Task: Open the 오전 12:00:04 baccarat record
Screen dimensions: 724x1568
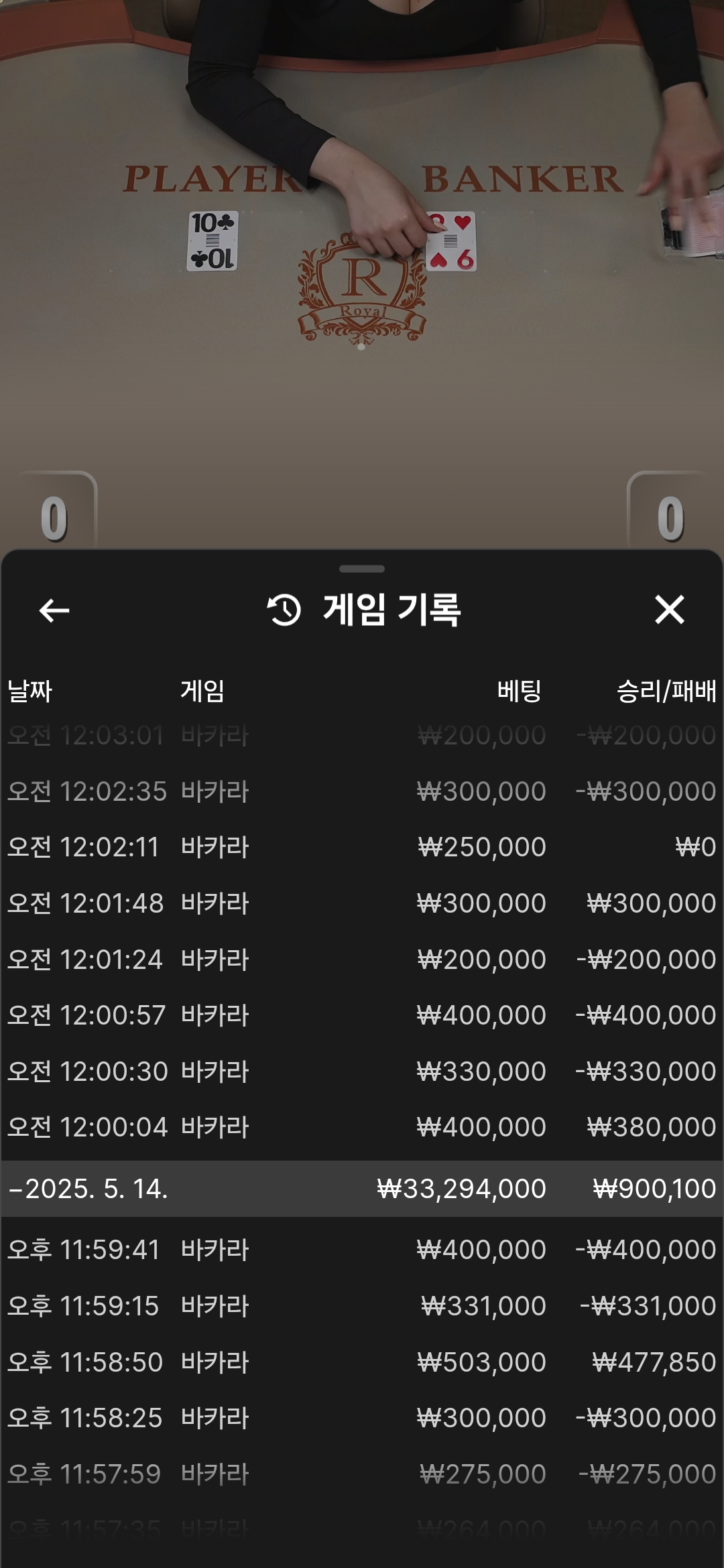Action: 362,1127
